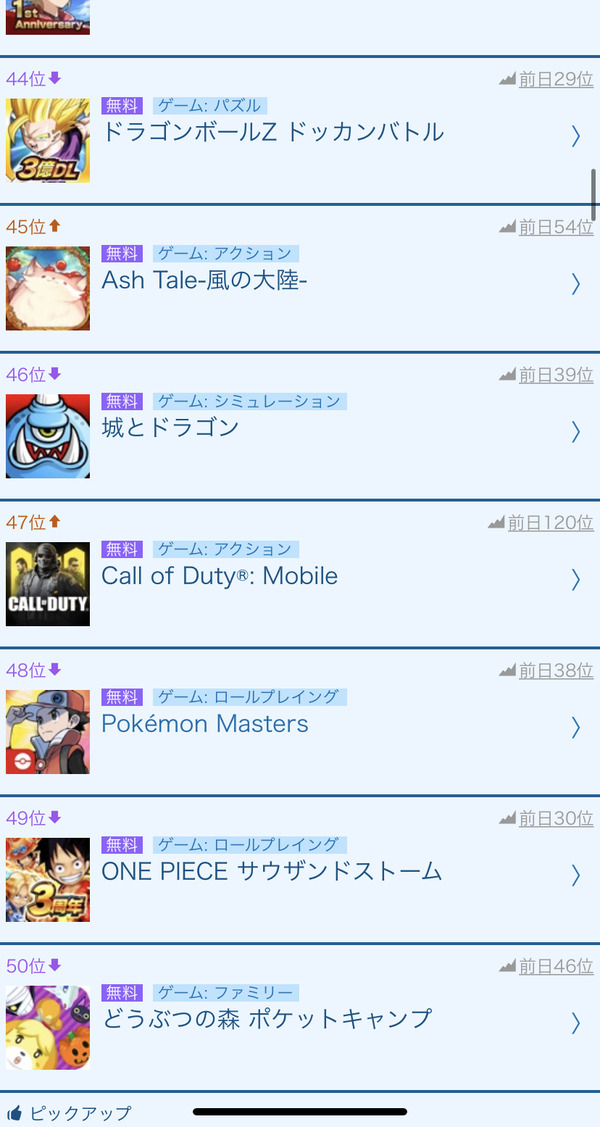Open Pokémon Masters ranking entry
600x1127 pixels.
pos(300,723)
